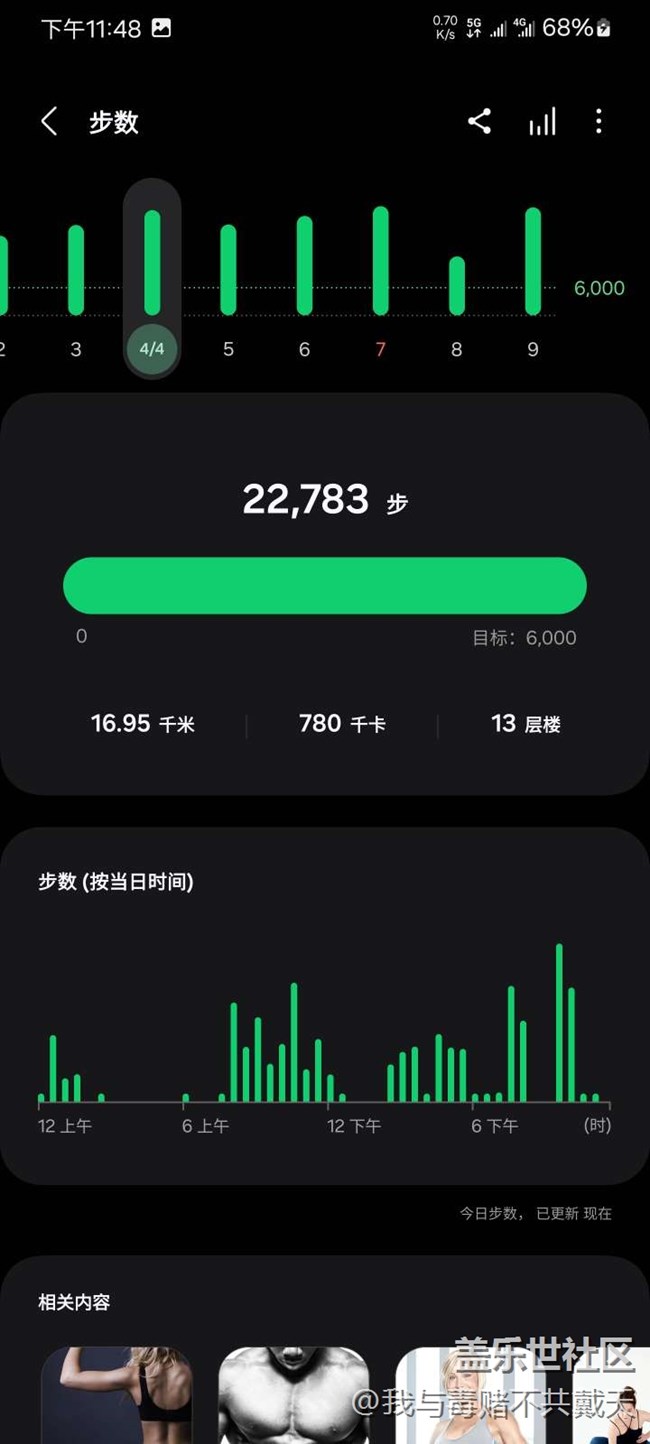
Task: Open the three-dot overflow menu
Action: [598, 122]
